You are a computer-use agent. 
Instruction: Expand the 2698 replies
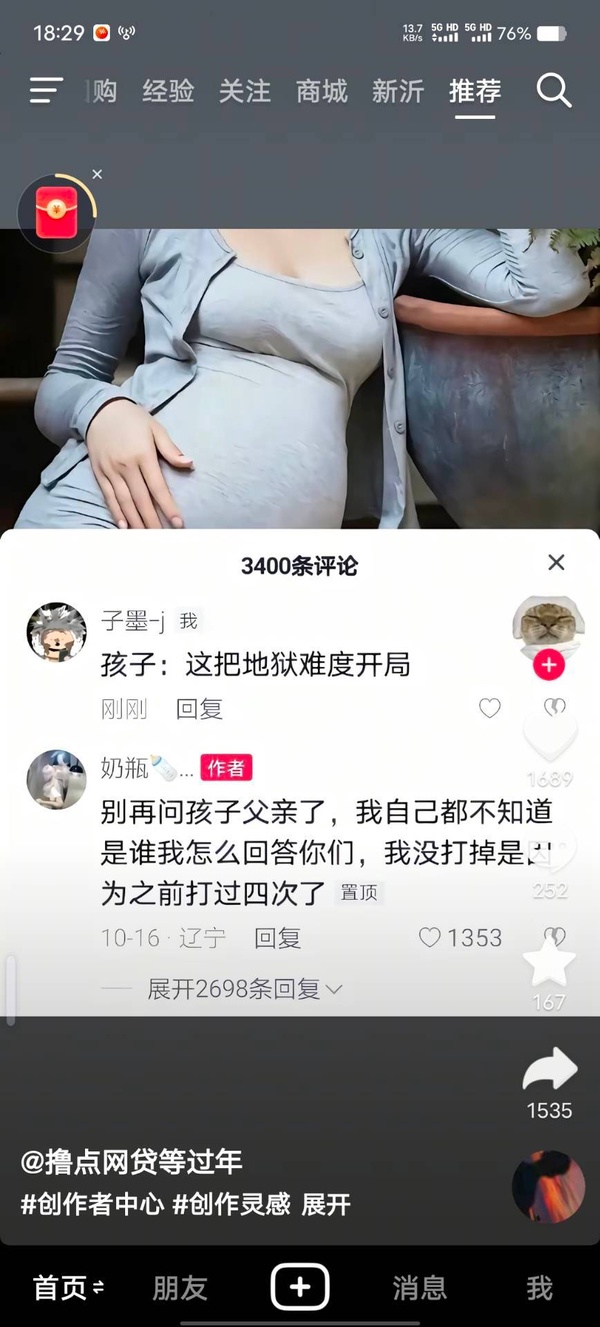[x=245, y=989]
